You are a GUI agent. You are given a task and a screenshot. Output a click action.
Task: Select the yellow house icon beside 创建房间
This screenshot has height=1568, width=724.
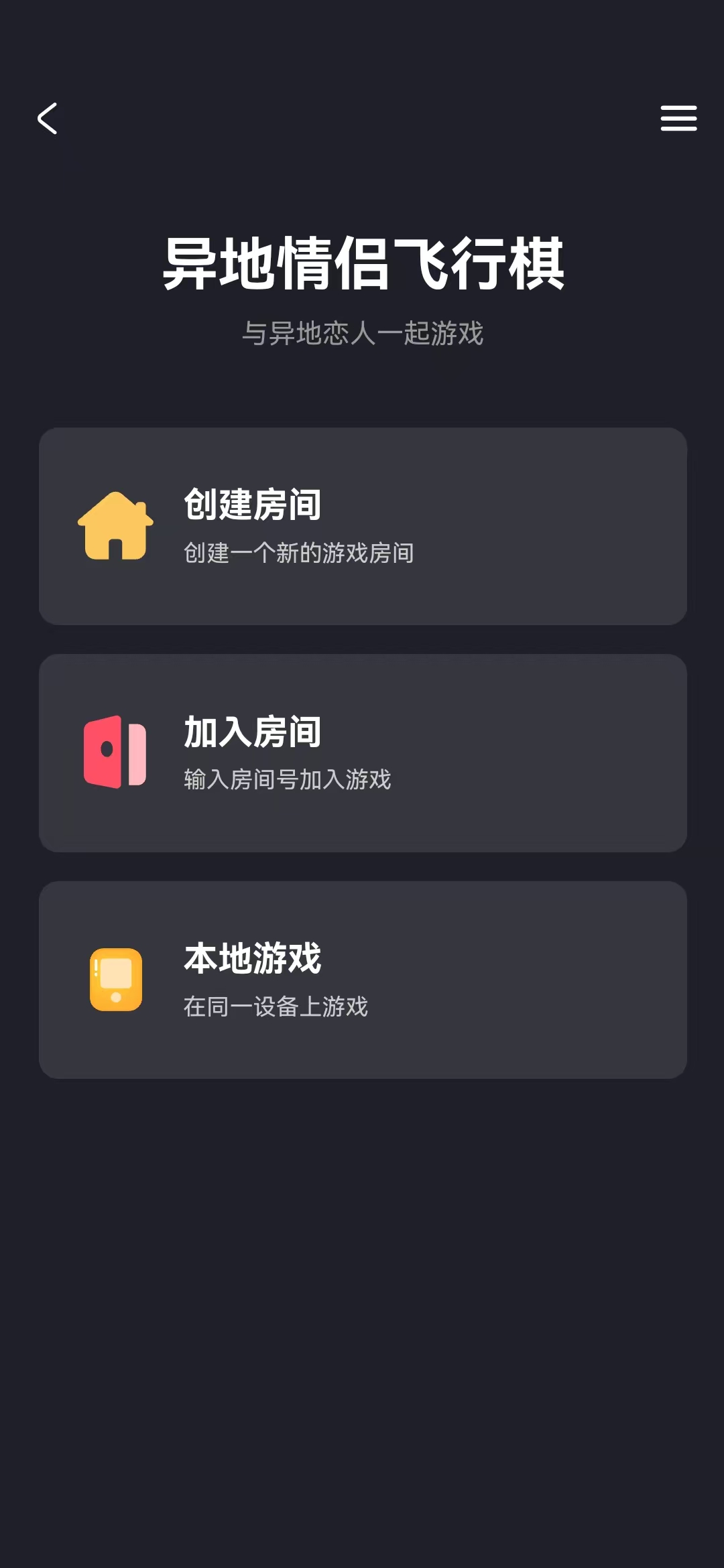(x=115, y=527)
